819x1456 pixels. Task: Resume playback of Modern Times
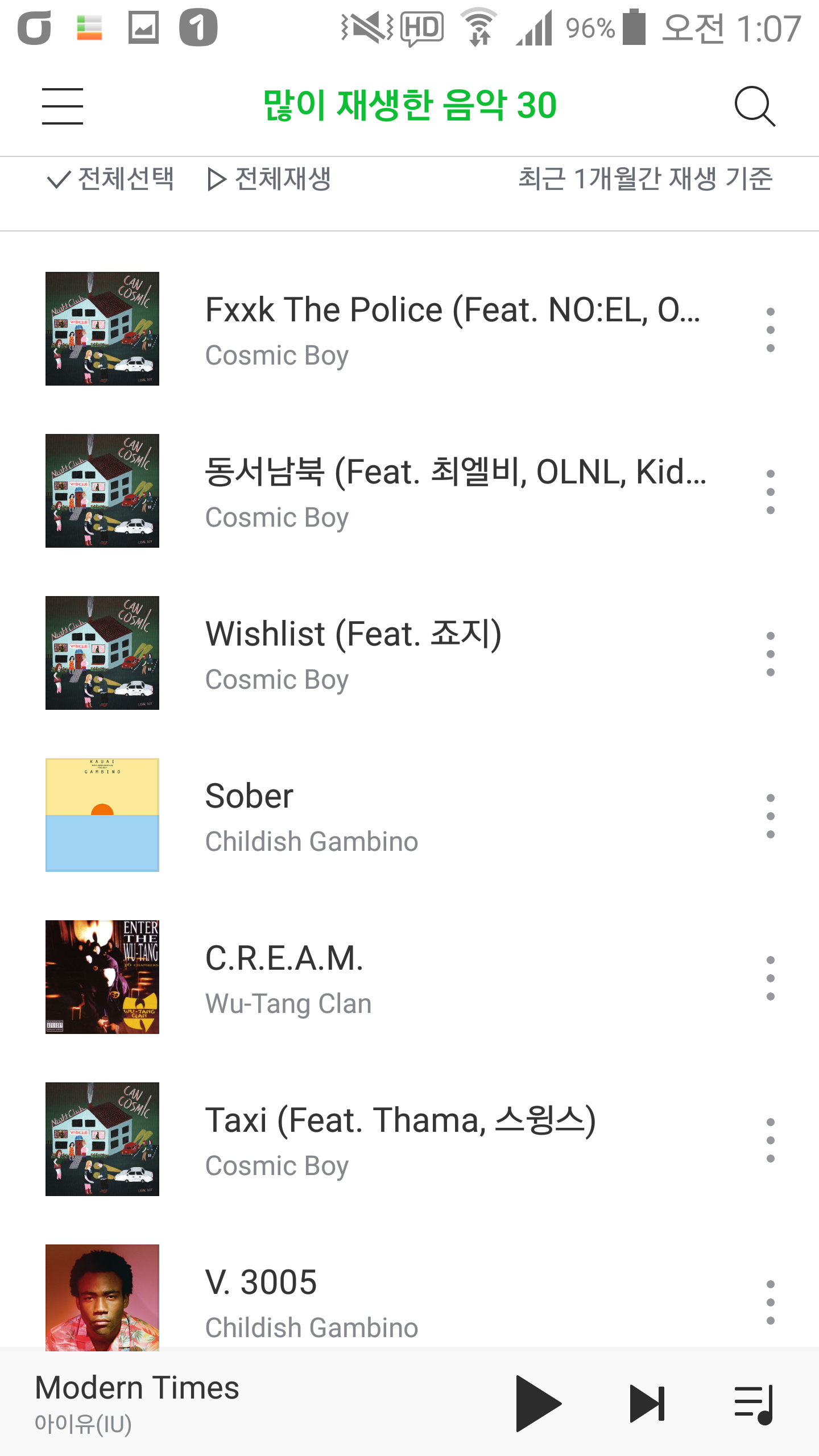536,1403
